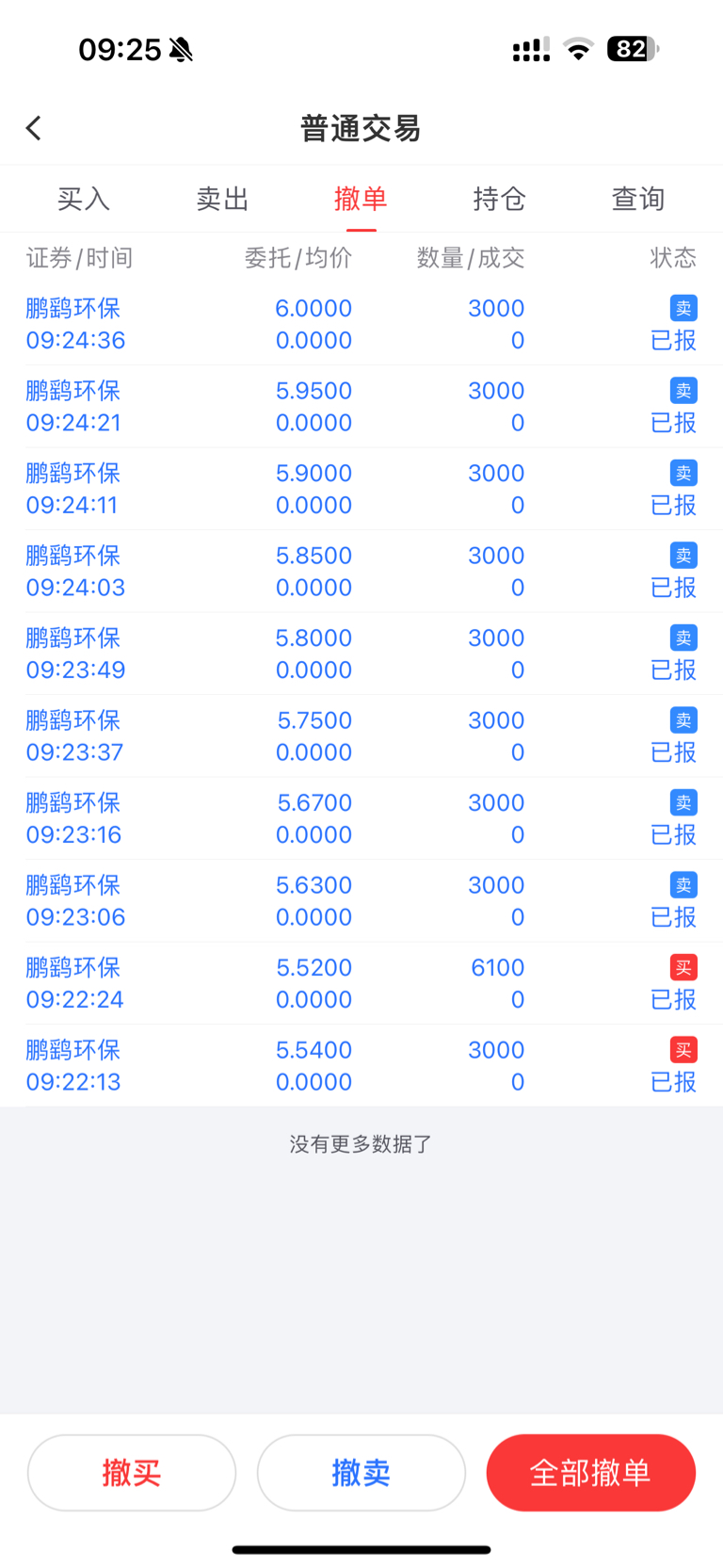This screenshot has width=723, height=1568.
Task: Select the sell order placed at 09:24:21
Action: point(361,407)
